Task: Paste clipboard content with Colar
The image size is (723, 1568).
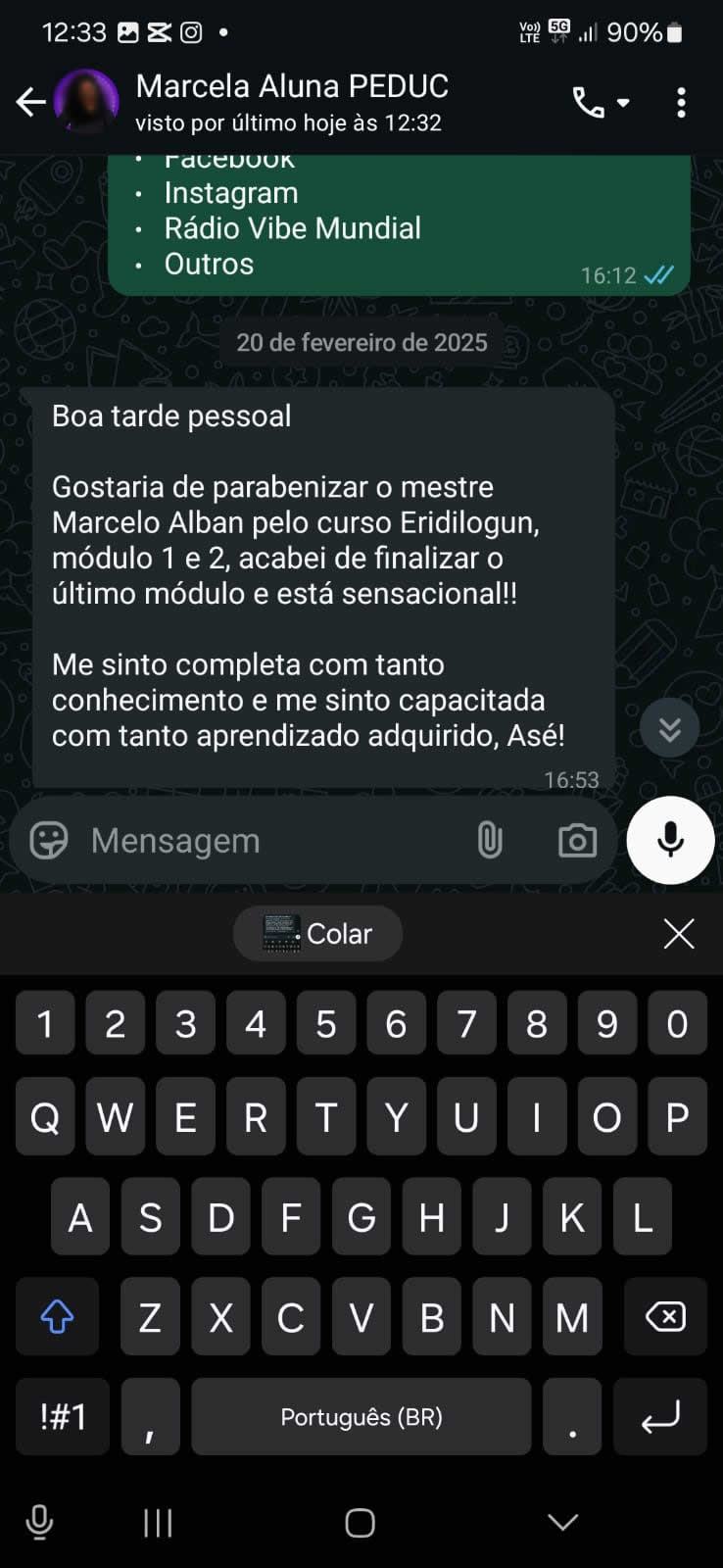Action: point(318,934)
